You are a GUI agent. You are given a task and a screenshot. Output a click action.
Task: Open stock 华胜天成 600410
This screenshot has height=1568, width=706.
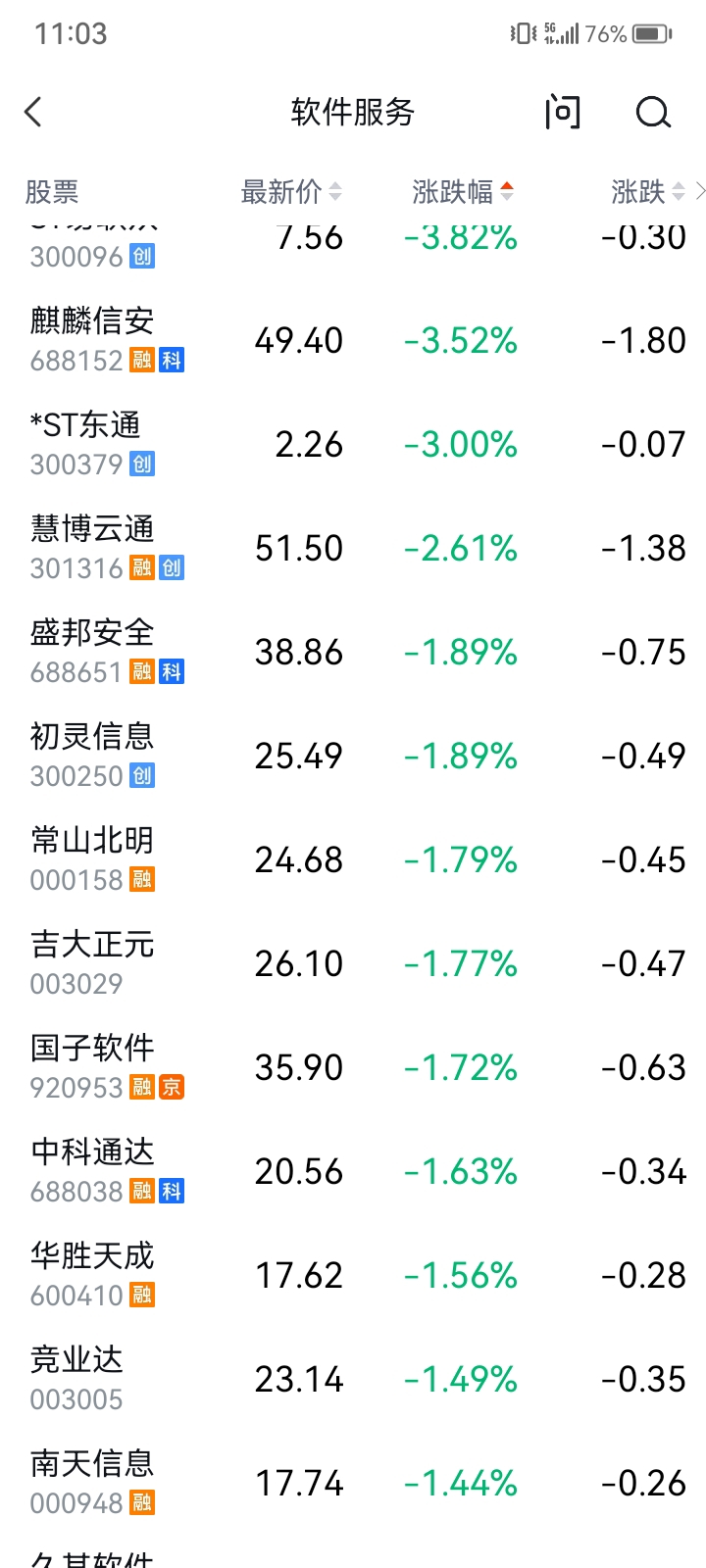[x=353, y=1275]
